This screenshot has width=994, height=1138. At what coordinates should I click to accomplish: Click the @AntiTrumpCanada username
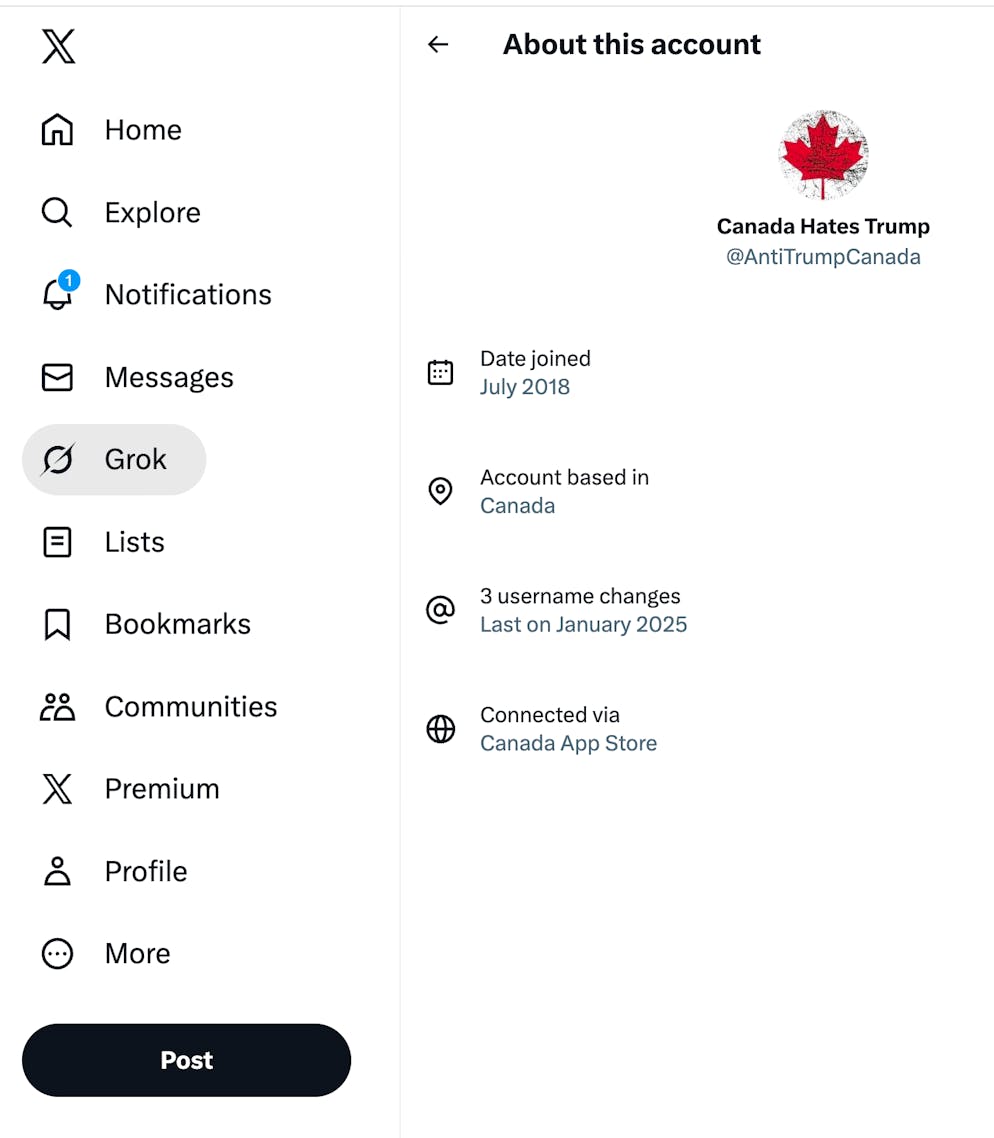[823, 256]
